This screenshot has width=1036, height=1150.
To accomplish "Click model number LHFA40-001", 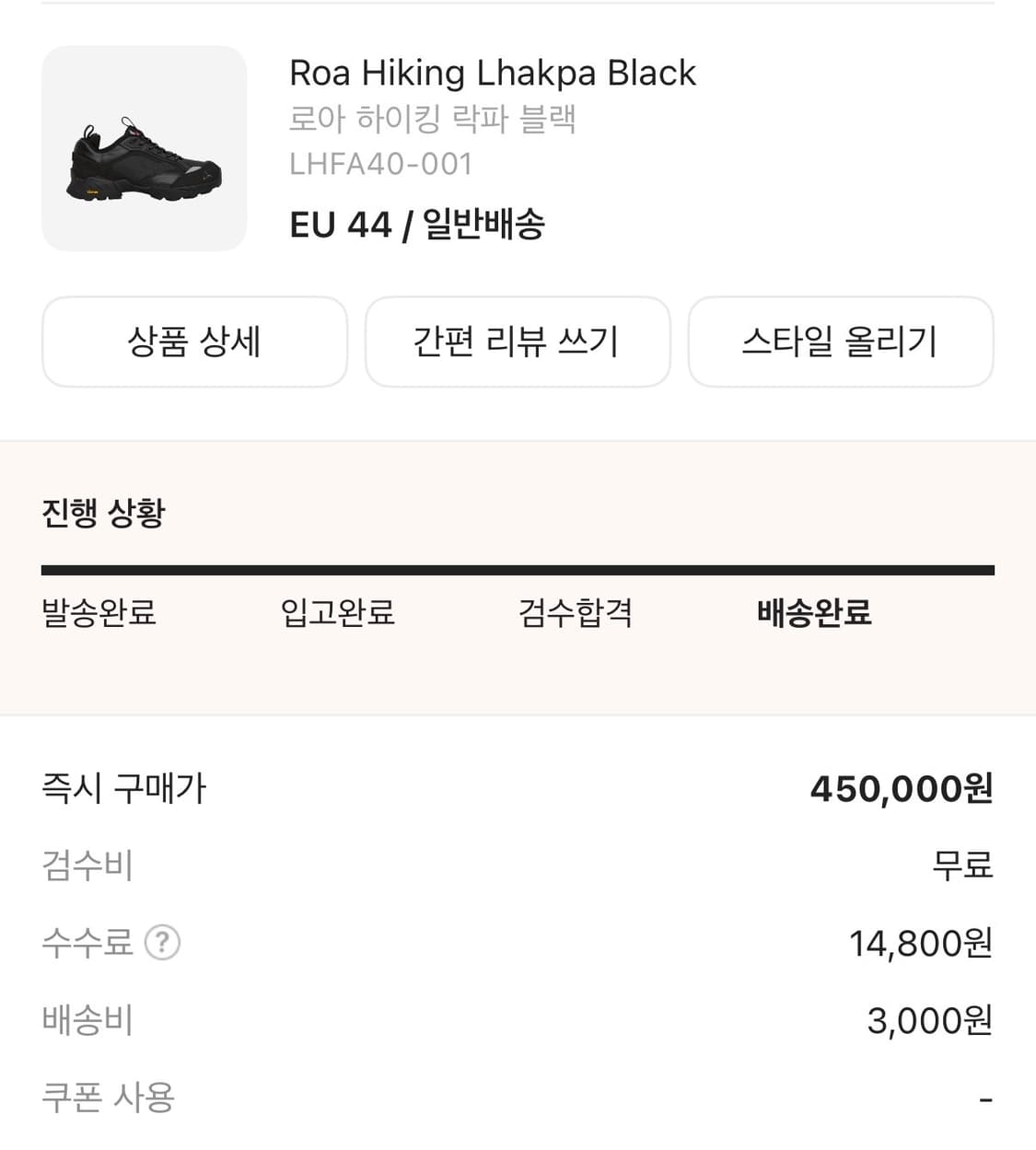I will coord(380,164).
